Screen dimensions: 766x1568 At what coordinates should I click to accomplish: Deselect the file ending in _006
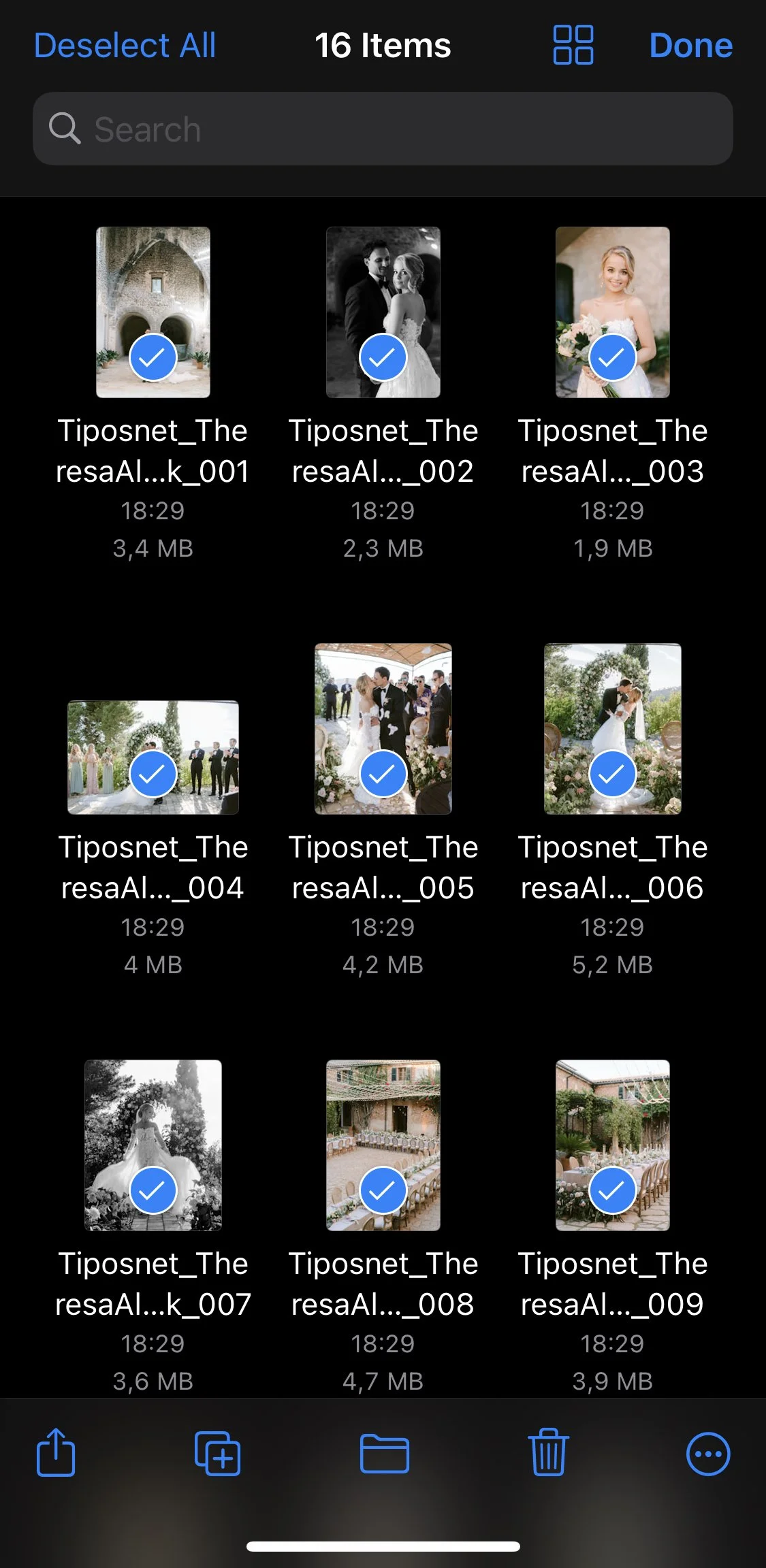[x=613, y=729]
